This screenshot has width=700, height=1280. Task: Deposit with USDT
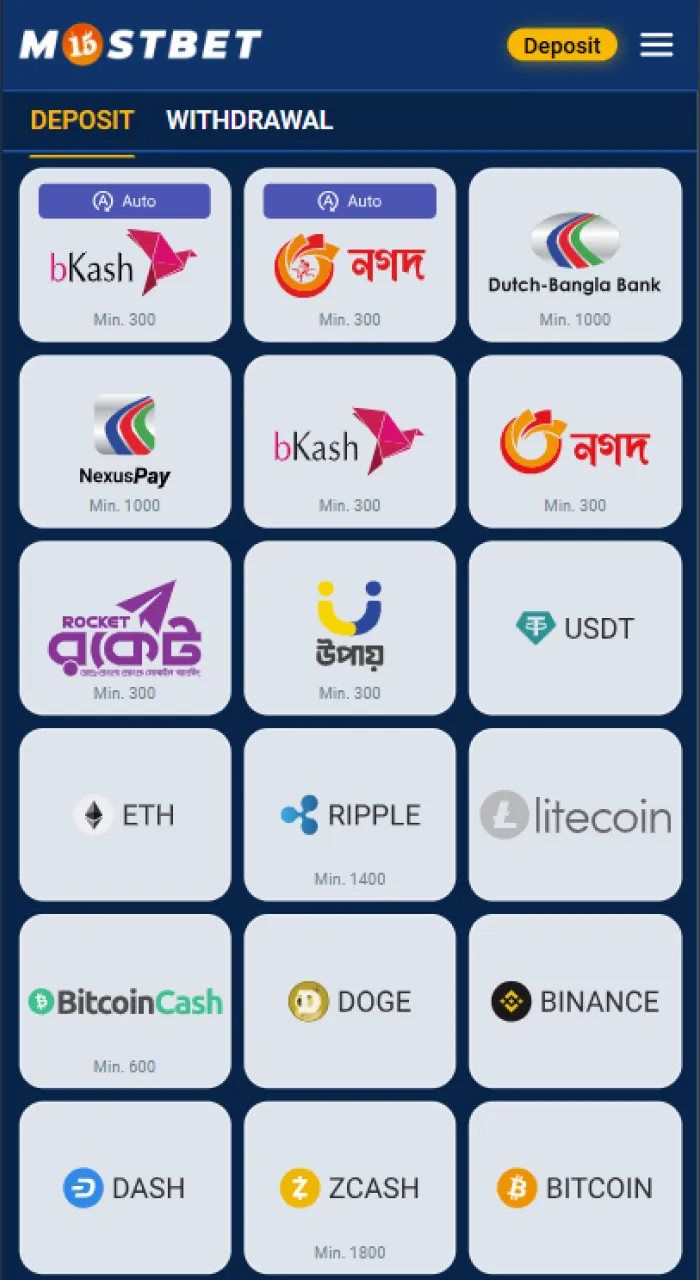coord(575,628)
